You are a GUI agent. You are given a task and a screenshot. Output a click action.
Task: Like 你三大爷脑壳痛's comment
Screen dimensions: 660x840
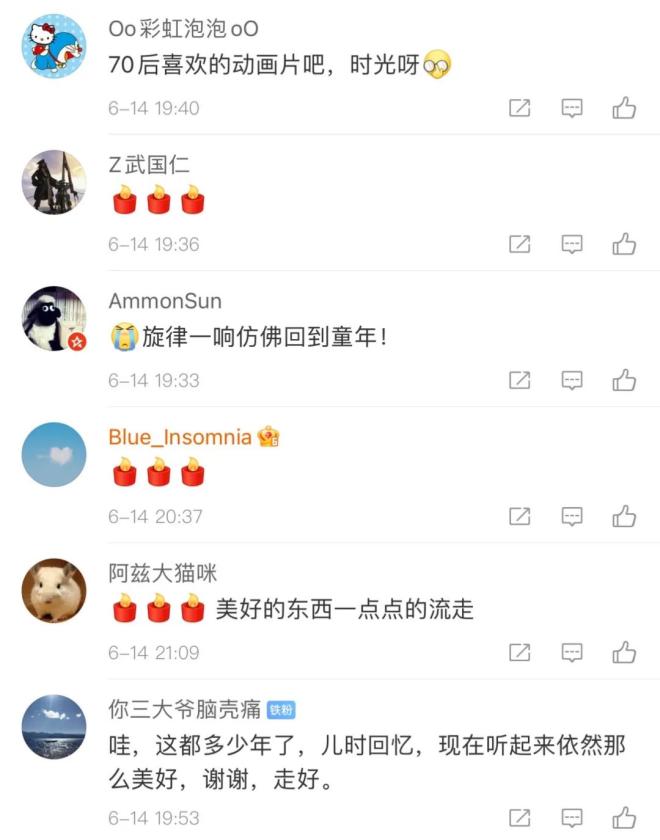click(x=624, y=817)
